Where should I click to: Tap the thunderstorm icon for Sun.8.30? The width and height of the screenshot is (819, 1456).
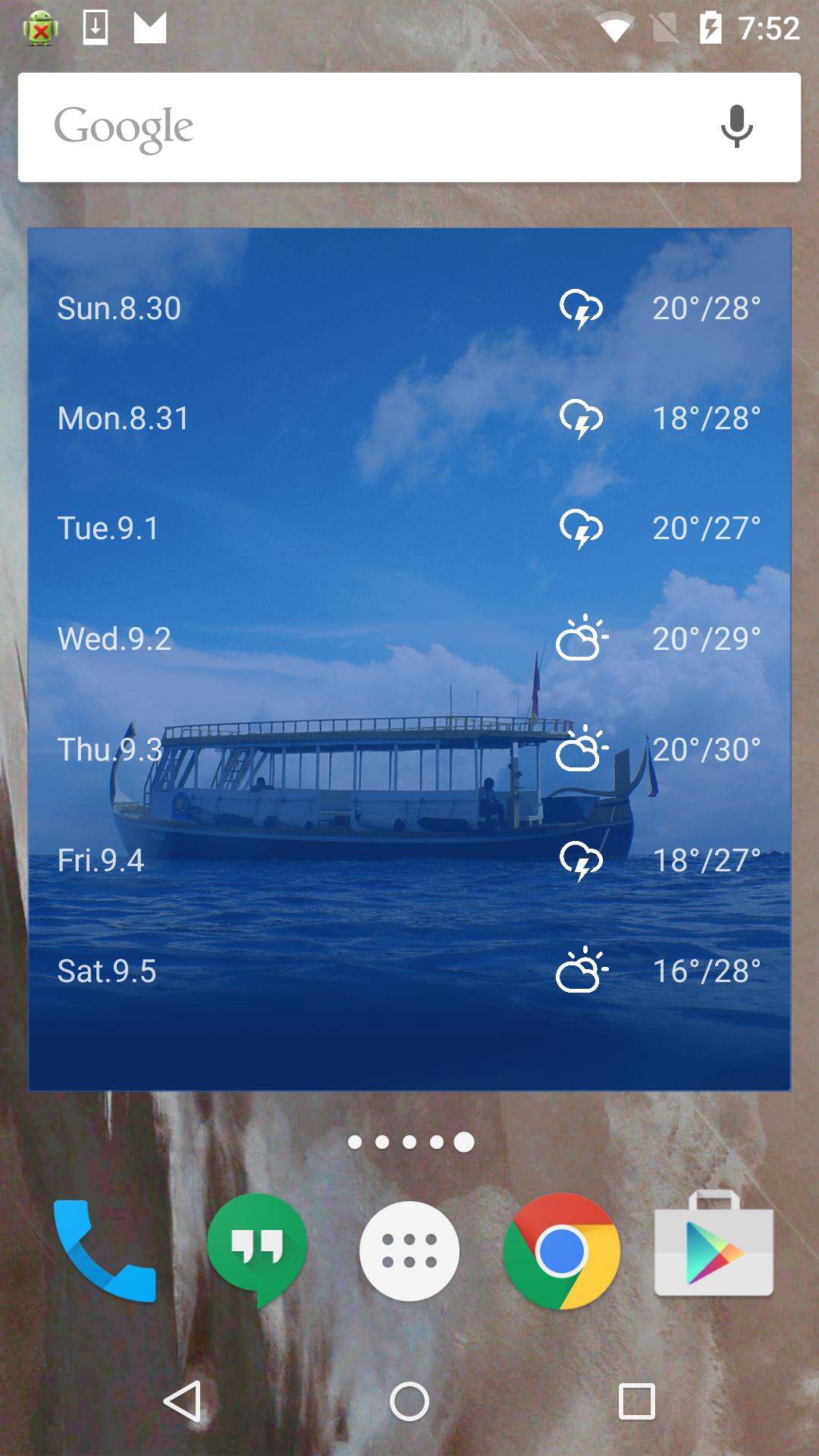(x=581, y=308)
